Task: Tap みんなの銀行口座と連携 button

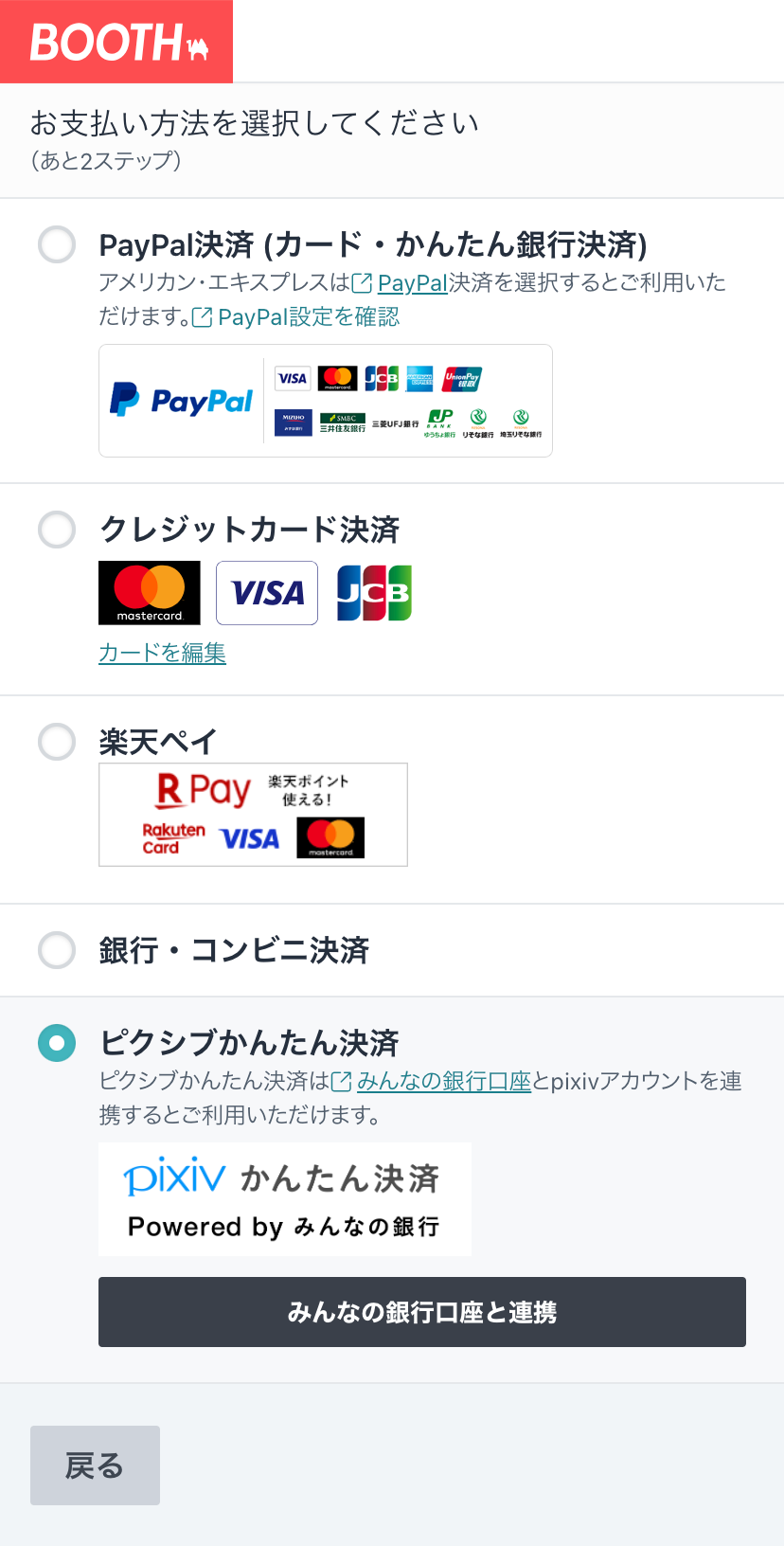Action: [x=422, y=1312]
